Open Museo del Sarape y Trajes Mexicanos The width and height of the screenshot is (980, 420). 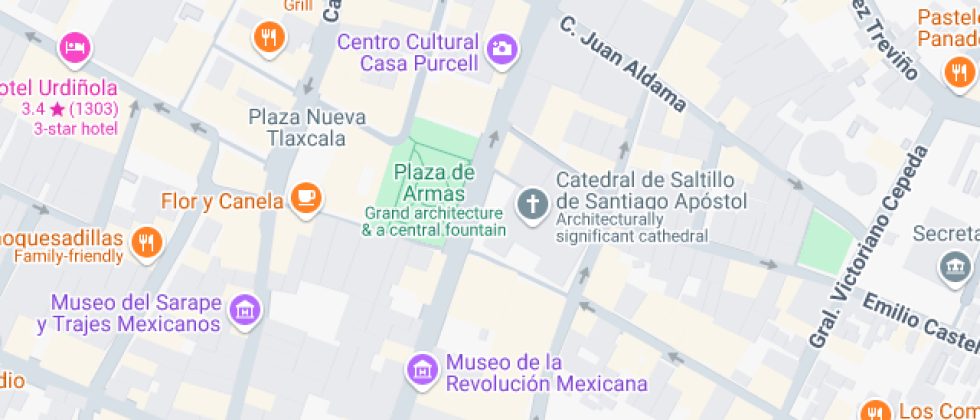coord(244,309)
